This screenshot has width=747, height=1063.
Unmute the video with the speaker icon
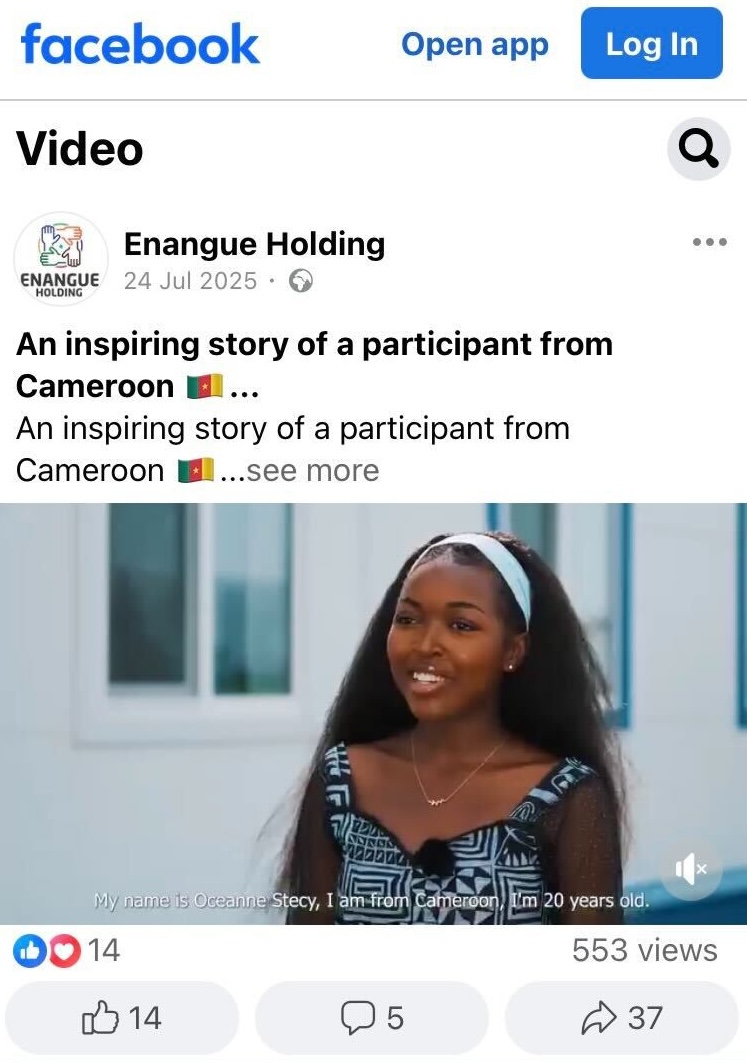[x=690, y=870]
